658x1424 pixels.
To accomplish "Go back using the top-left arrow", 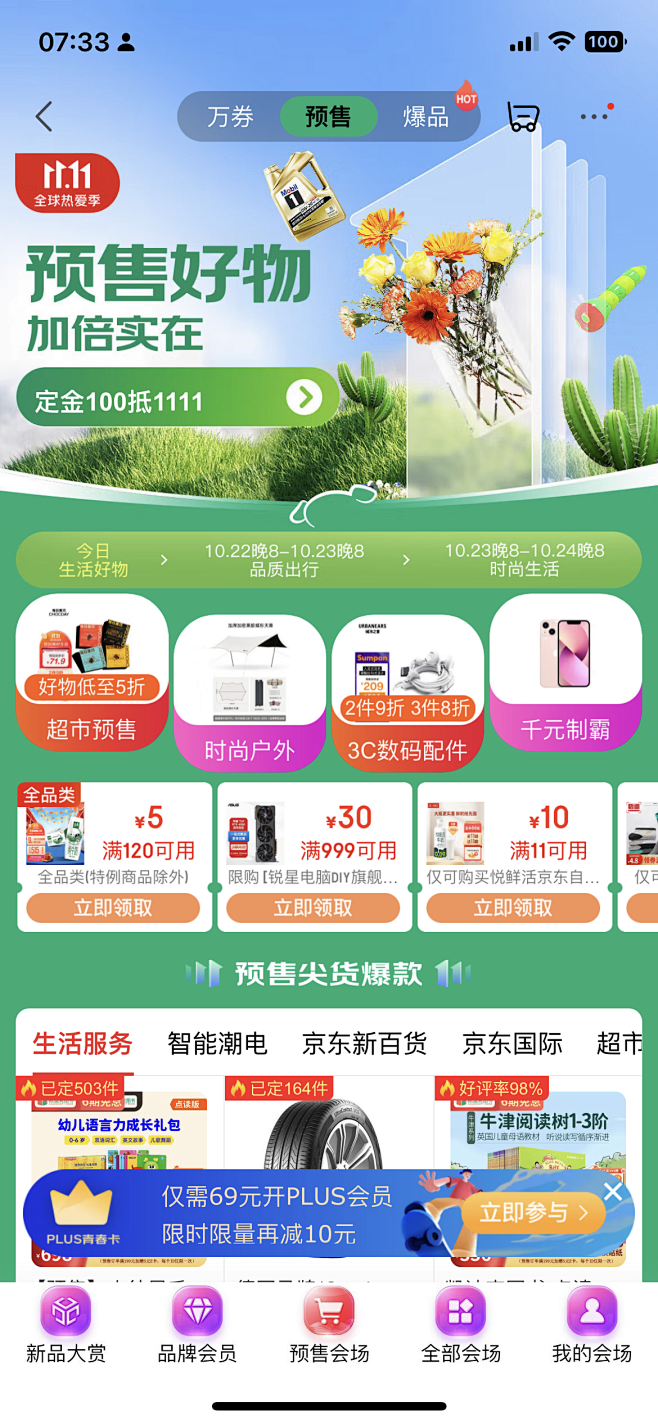I will tap(43, 116).
